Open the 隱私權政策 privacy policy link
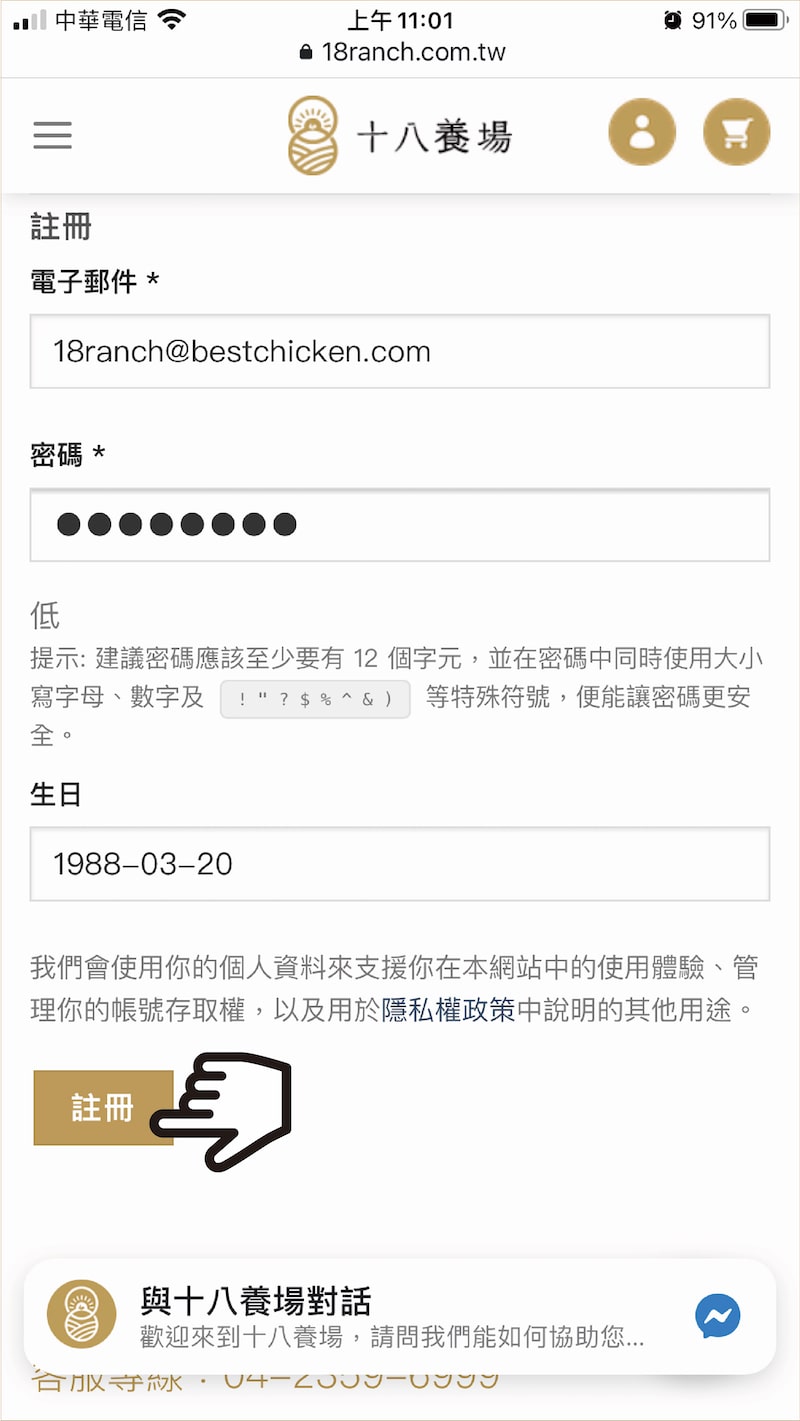Viewport: 800px width, 1421px height. (448, 1010)
